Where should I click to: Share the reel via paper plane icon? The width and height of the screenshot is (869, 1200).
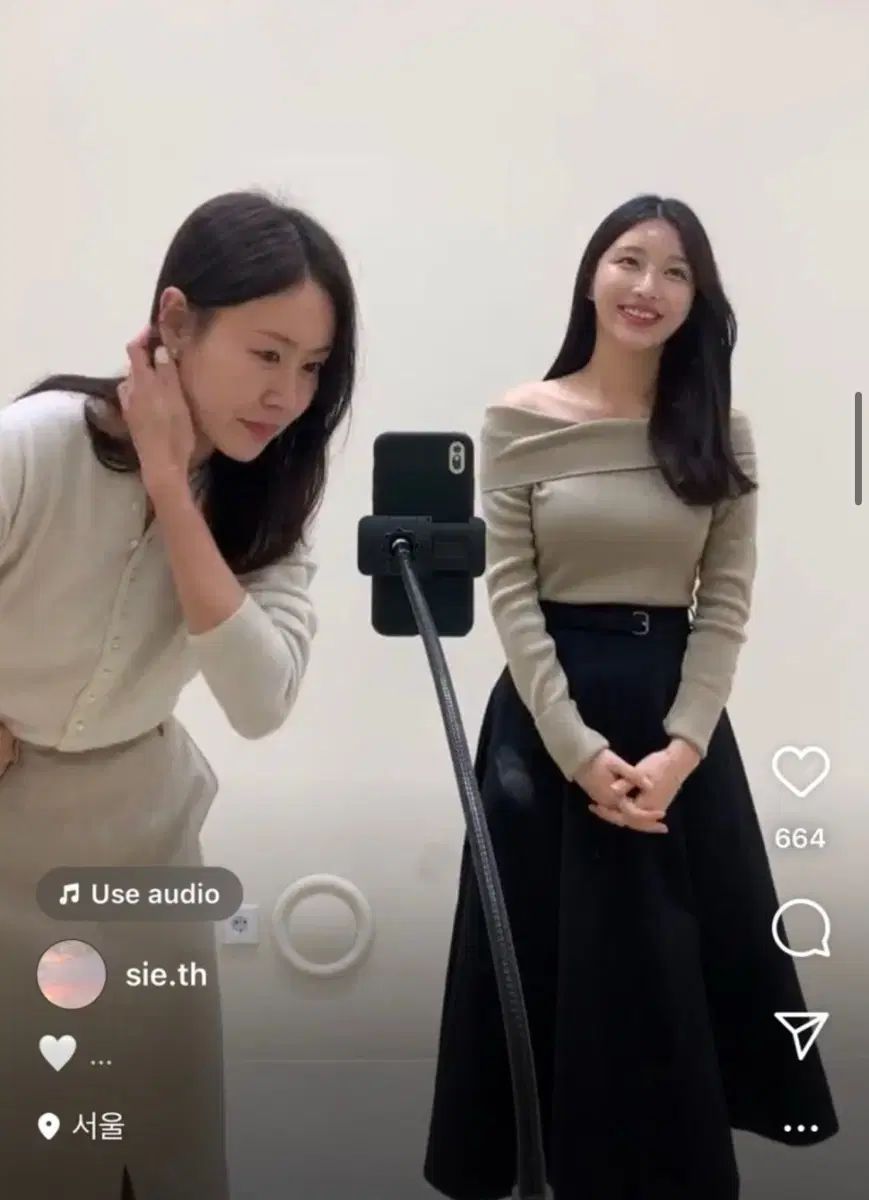point(801,1034)
